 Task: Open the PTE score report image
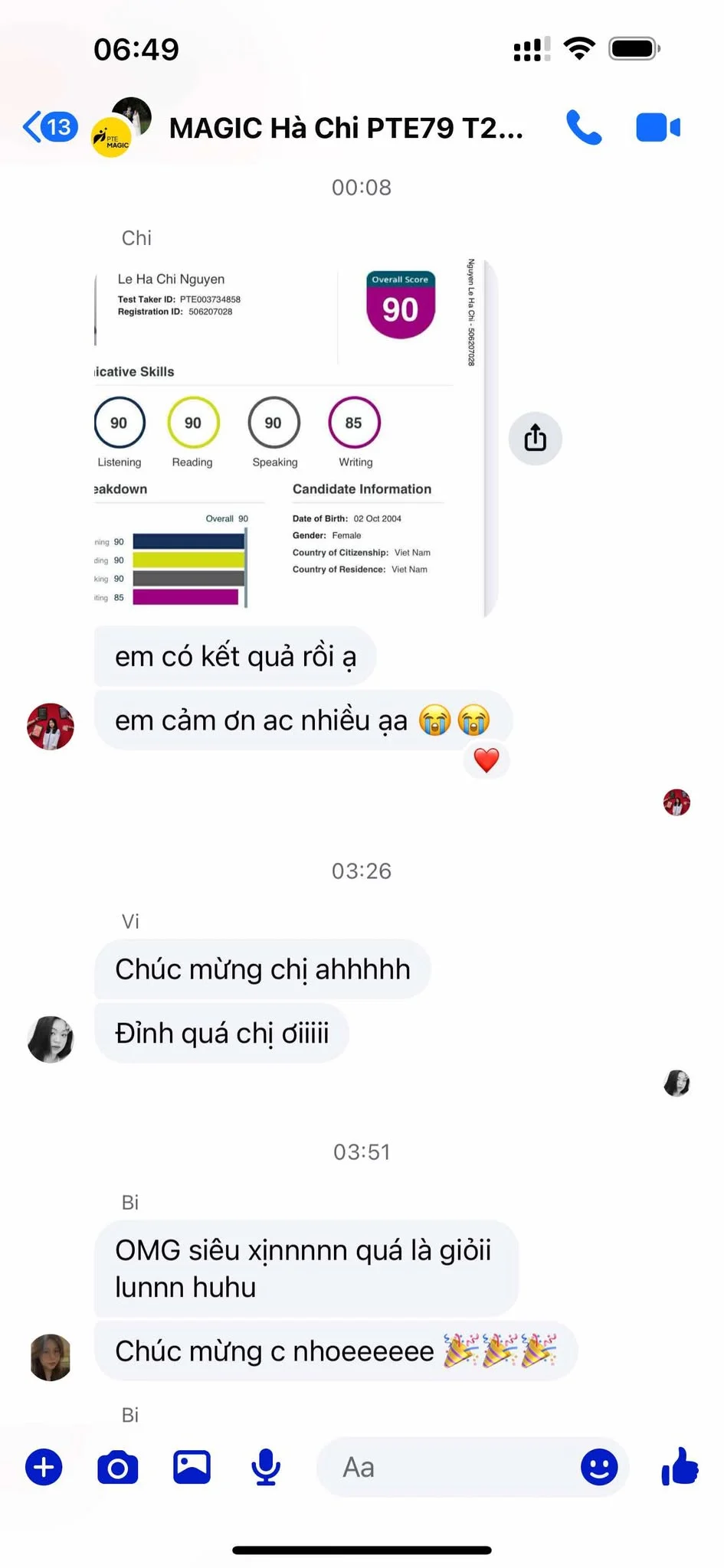pos(296,439)
